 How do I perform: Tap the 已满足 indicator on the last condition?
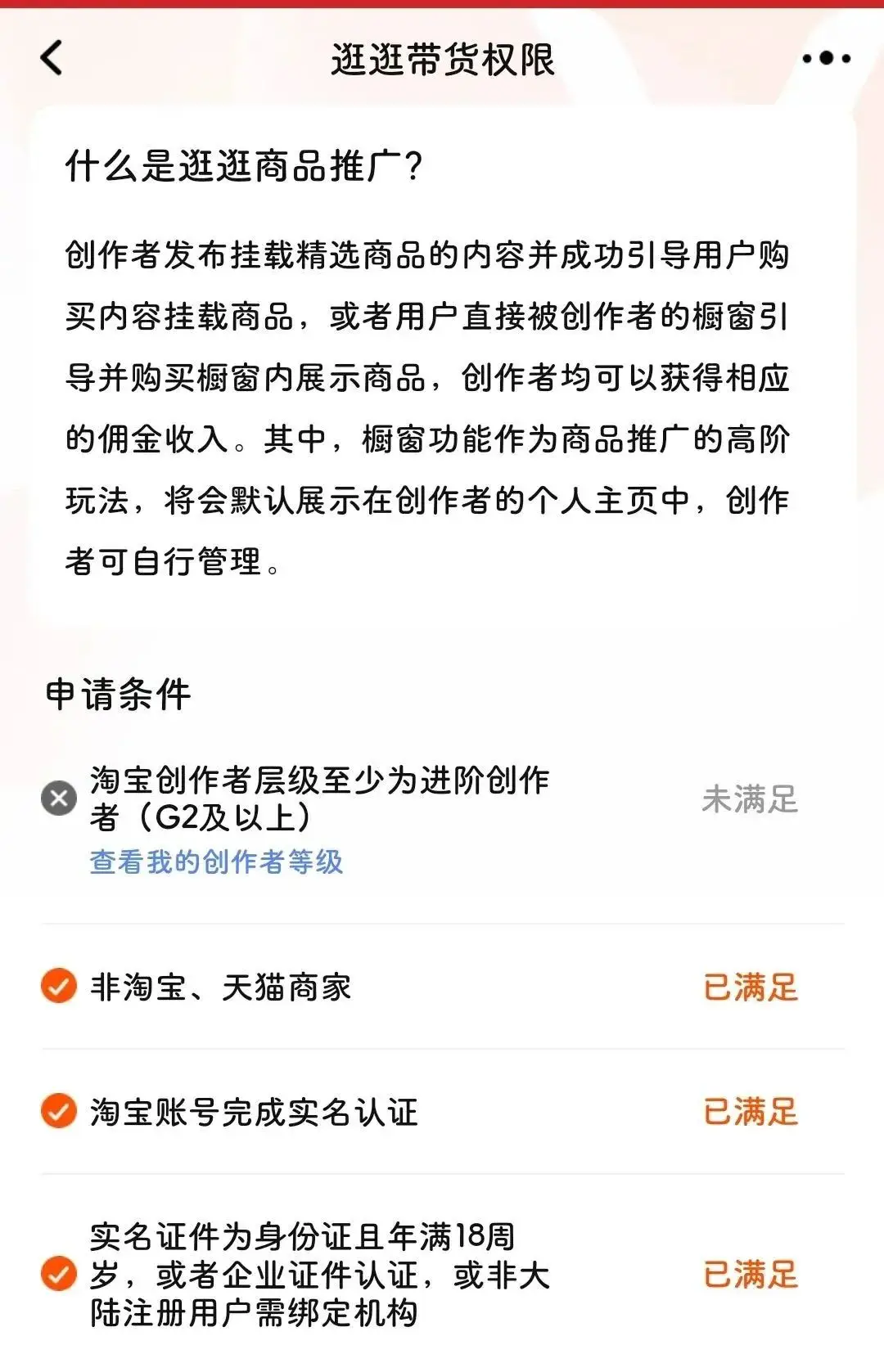point(749,1273)
